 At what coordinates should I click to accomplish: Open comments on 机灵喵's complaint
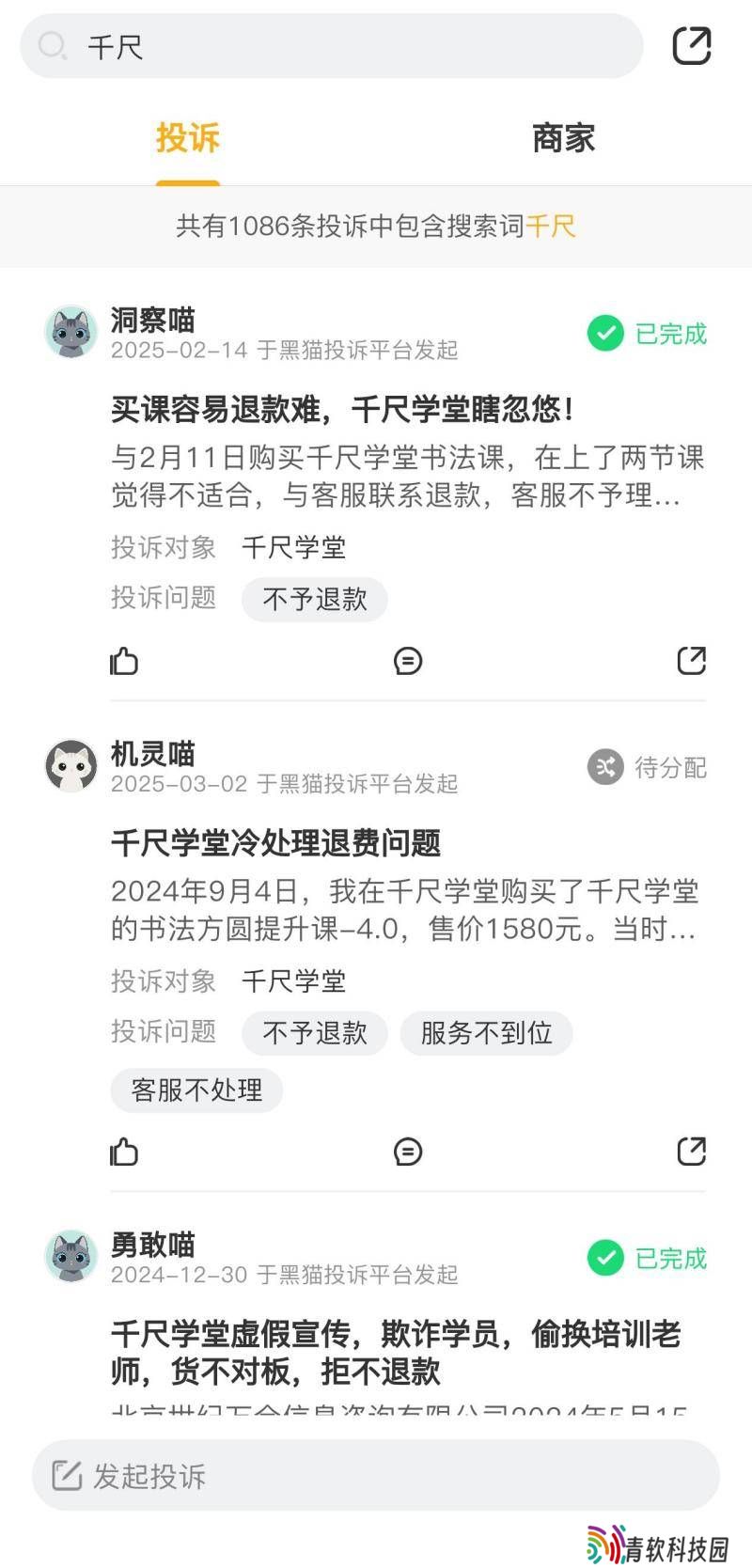tap(408, 1152)
